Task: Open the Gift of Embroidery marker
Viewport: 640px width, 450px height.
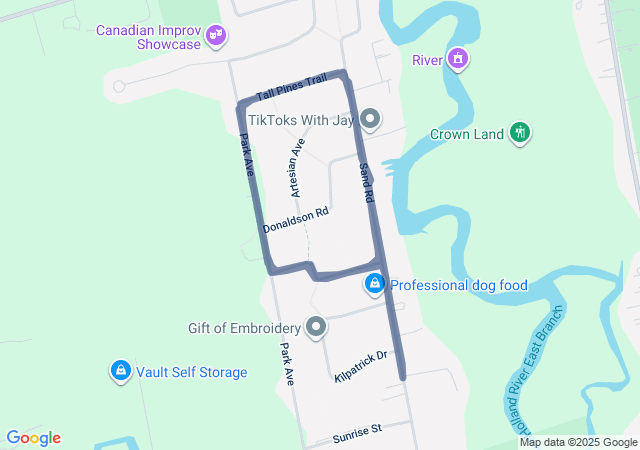Action: pyautogui.click(x=316, y=328)
